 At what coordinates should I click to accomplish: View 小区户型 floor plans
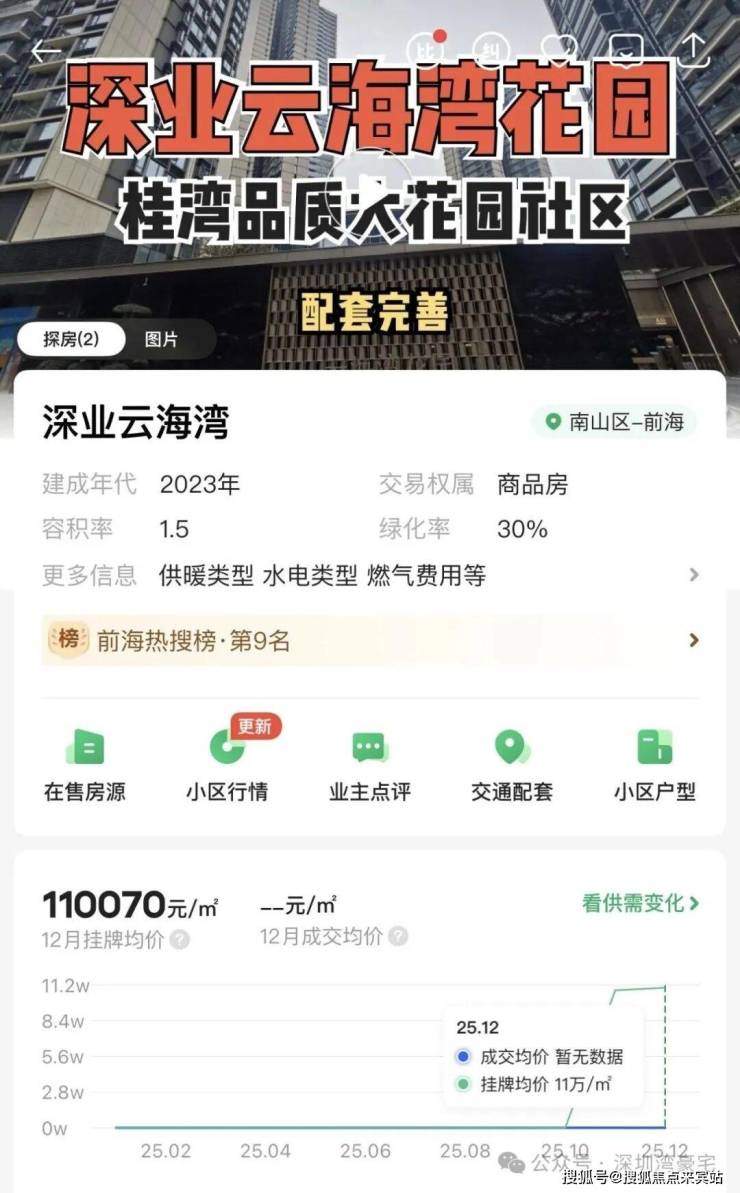655,766
